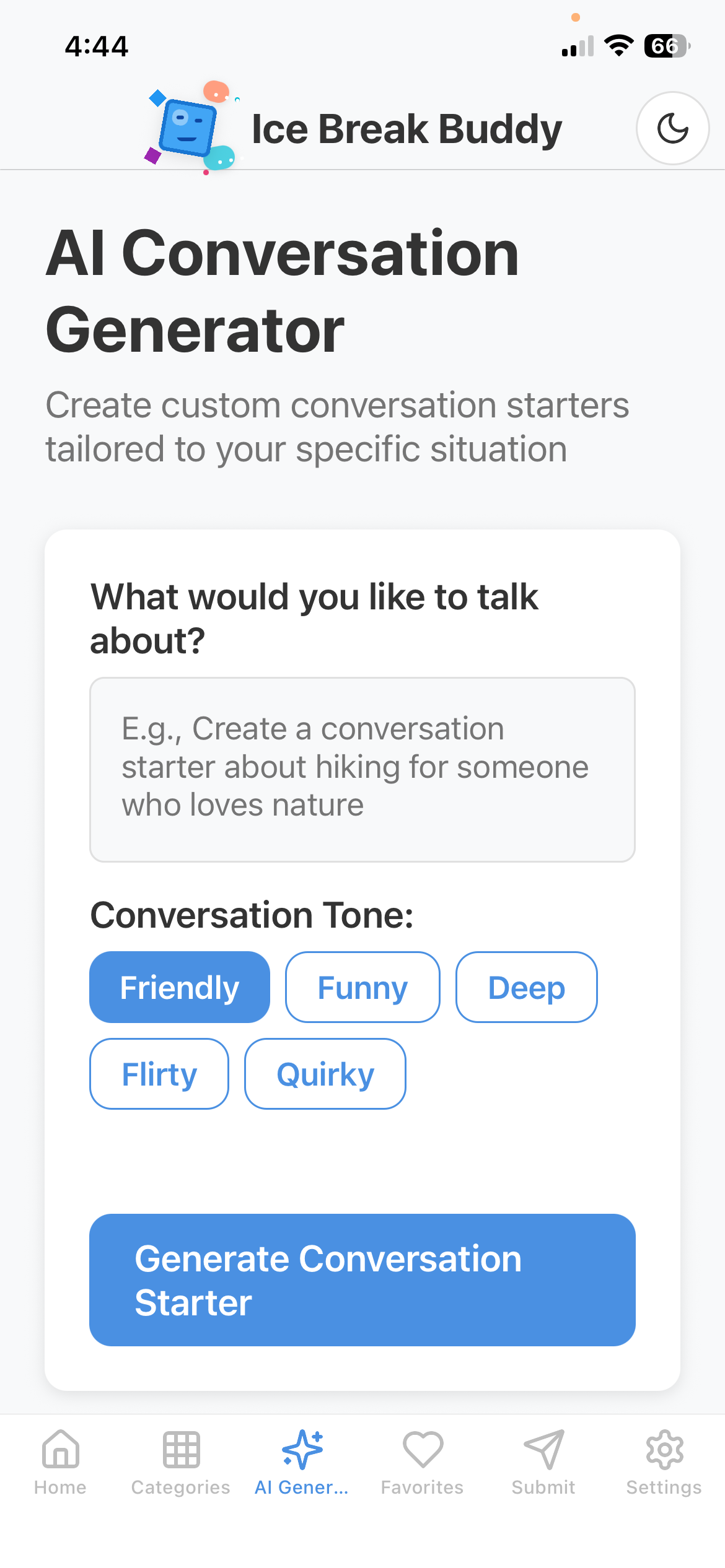Tap the Ice Break Buddy title
The height and width of the screenshot is (1568, 725).
[x=406, y=128]
